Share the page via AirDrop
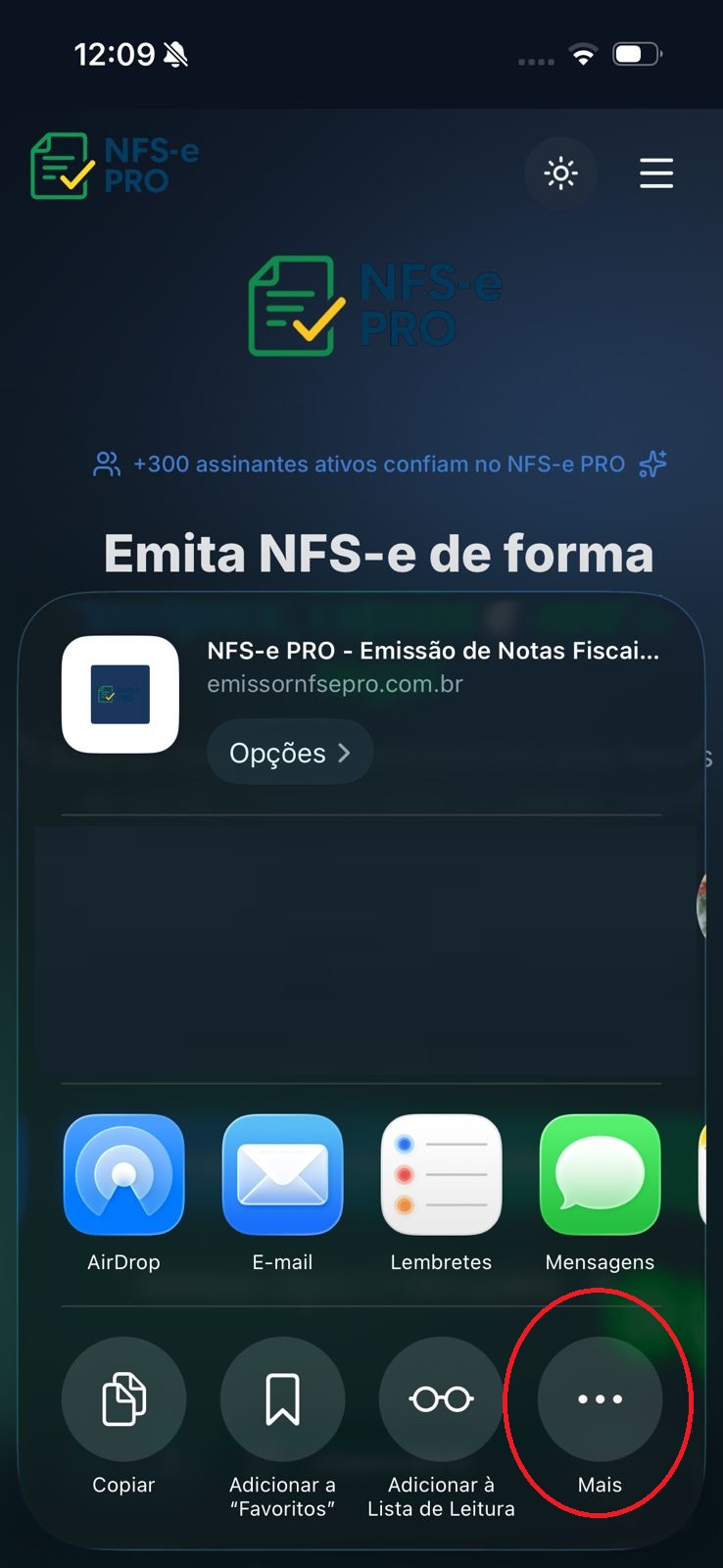 (x=123, y=1175)
